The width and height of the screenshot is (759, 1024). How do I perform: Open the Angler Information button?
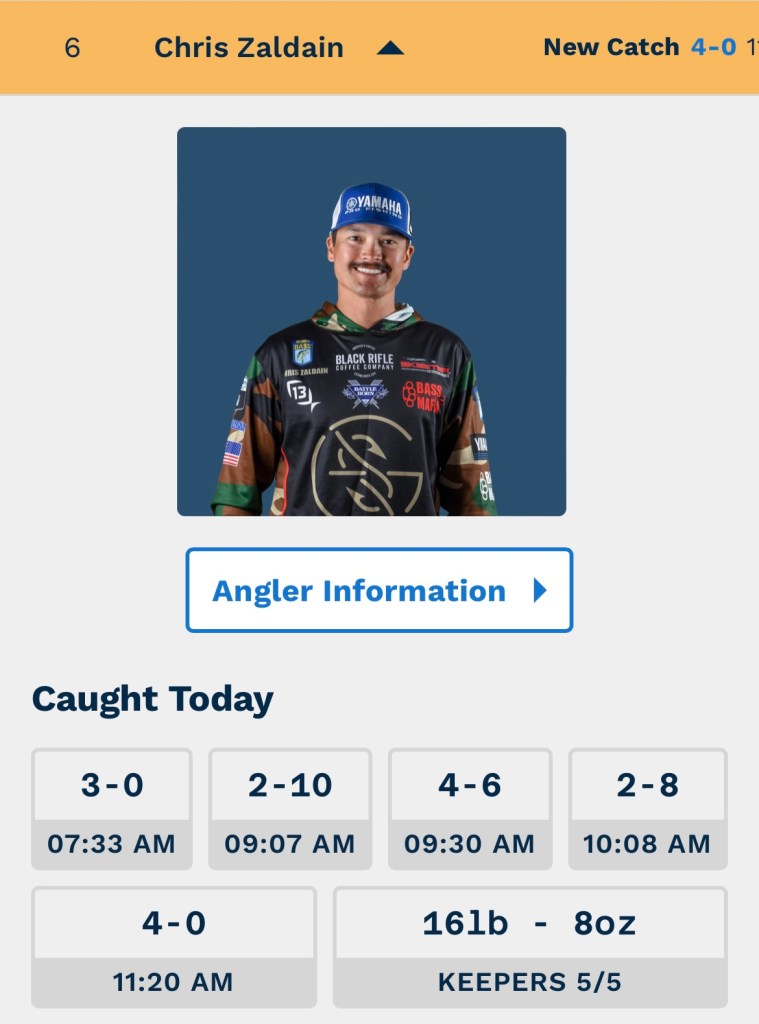tap(379, 590)
